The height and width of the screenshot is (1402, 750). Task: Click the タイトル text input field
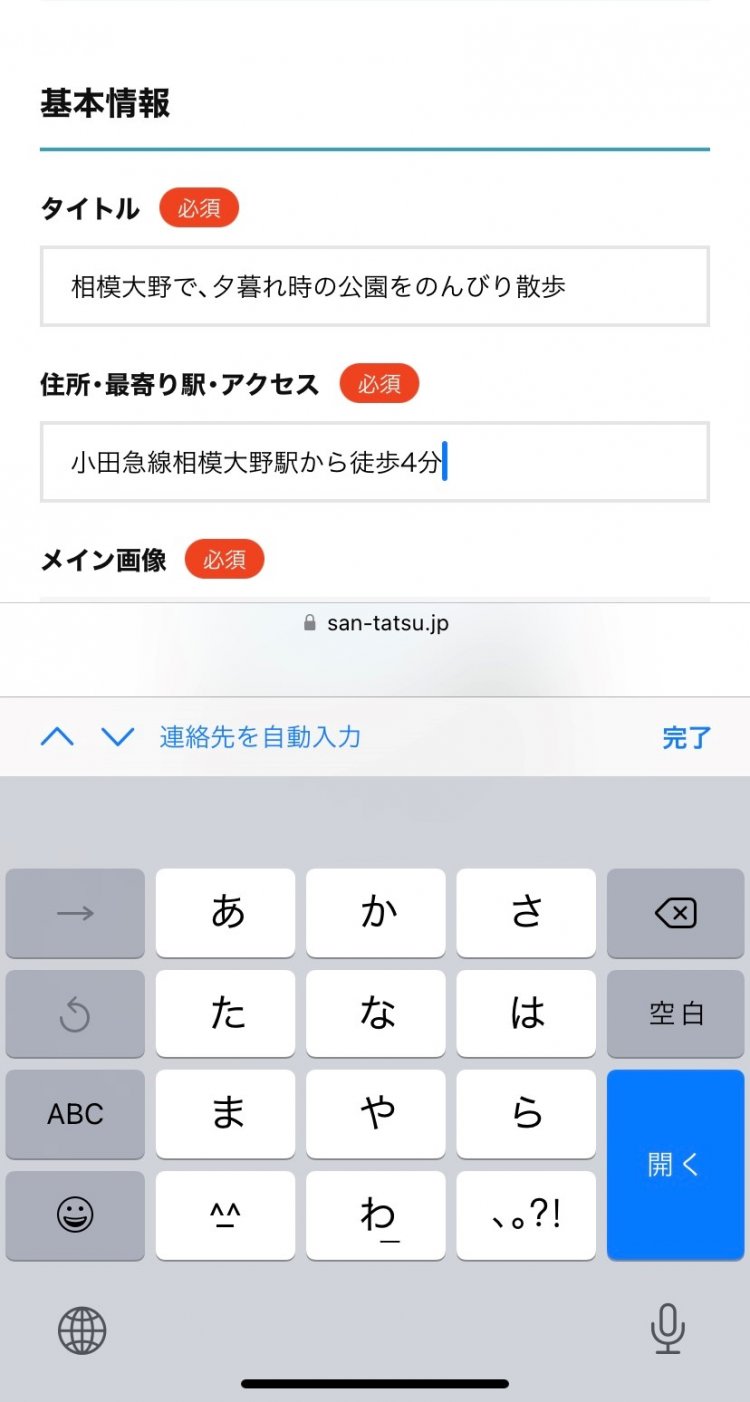(x=375, y=287)
